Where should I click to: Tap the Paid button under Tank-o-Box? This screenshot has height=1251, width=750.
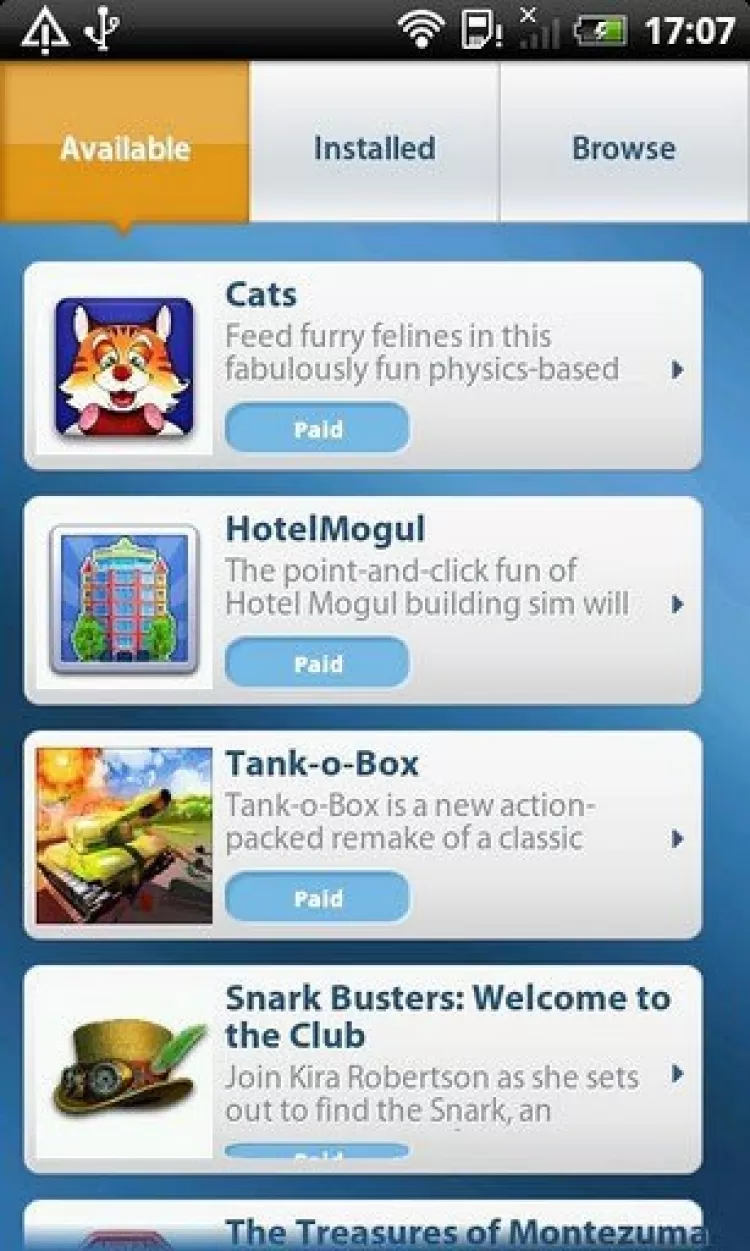pos(317,899)
